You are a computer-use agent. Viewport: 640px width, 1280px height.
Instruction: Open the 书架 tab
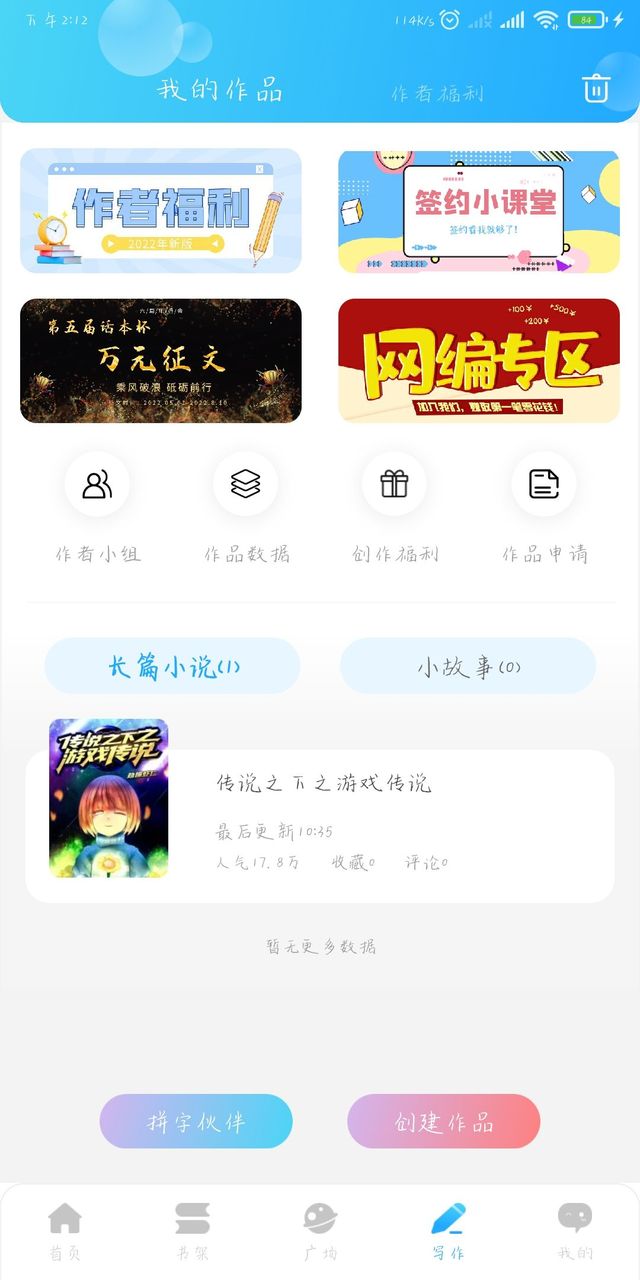coord(192,1231)
